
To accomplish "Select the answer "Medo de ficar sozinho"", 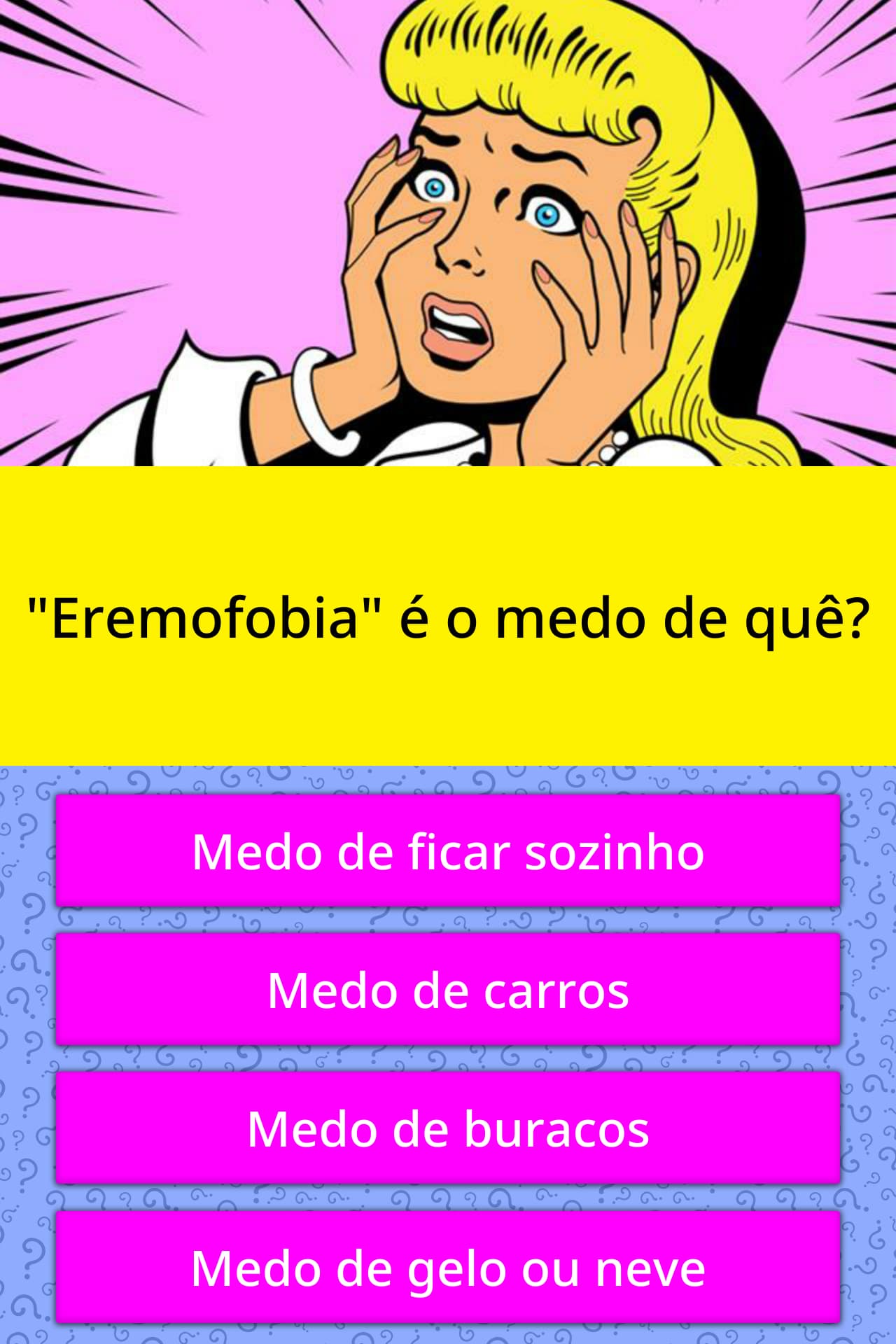I will coord(448,850).
